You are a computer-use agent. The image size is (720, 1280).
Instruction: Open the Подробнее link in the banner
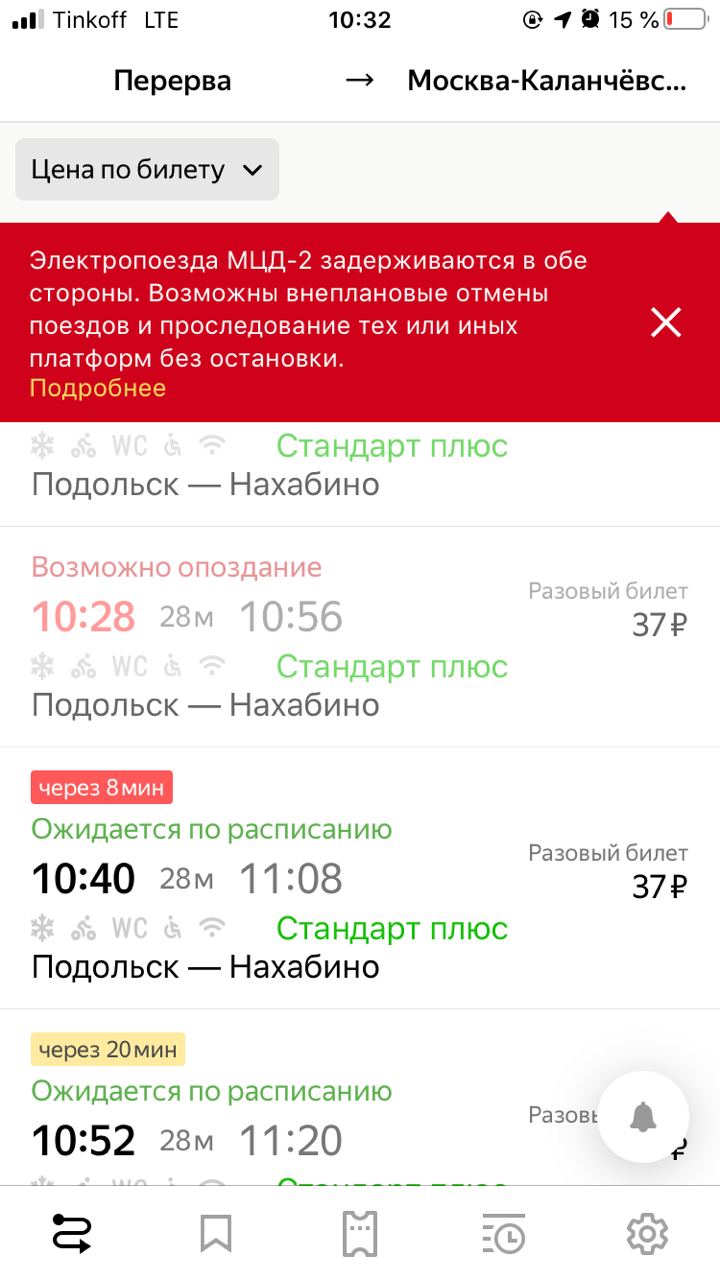click(97, 388)
